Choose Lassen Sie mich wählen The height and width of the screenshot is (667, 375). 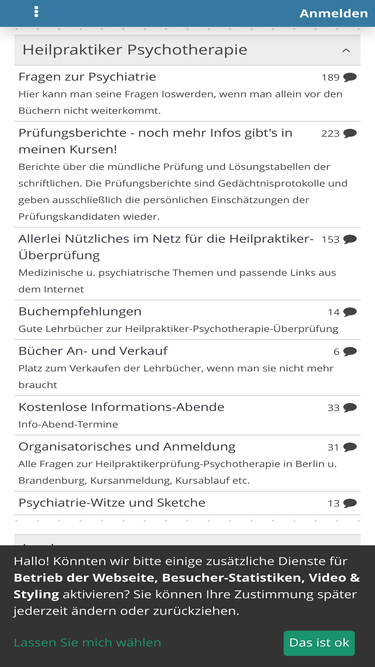point(87,642)
